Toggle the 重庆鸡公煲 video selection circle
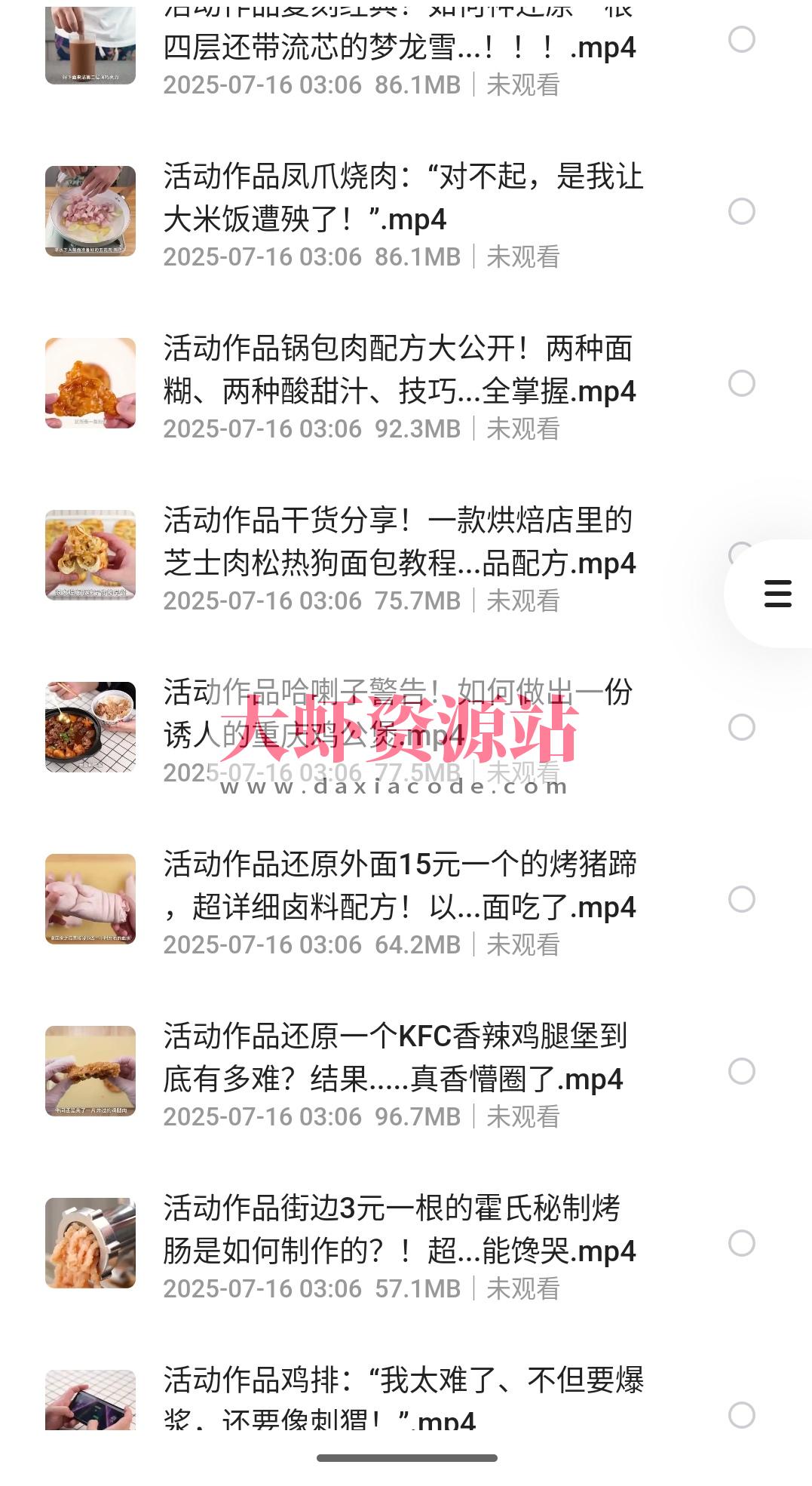The image size is (812, 1486). click(743, 728)
